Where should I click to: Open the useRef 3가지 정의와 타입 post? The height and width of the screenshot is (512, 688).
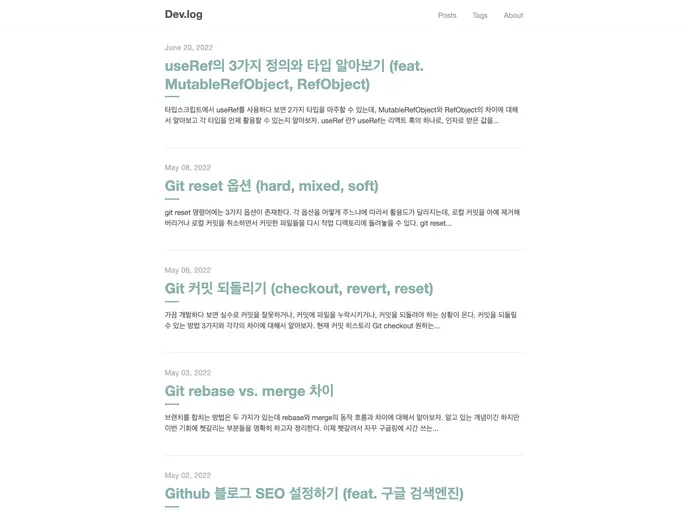click(294, 75)
